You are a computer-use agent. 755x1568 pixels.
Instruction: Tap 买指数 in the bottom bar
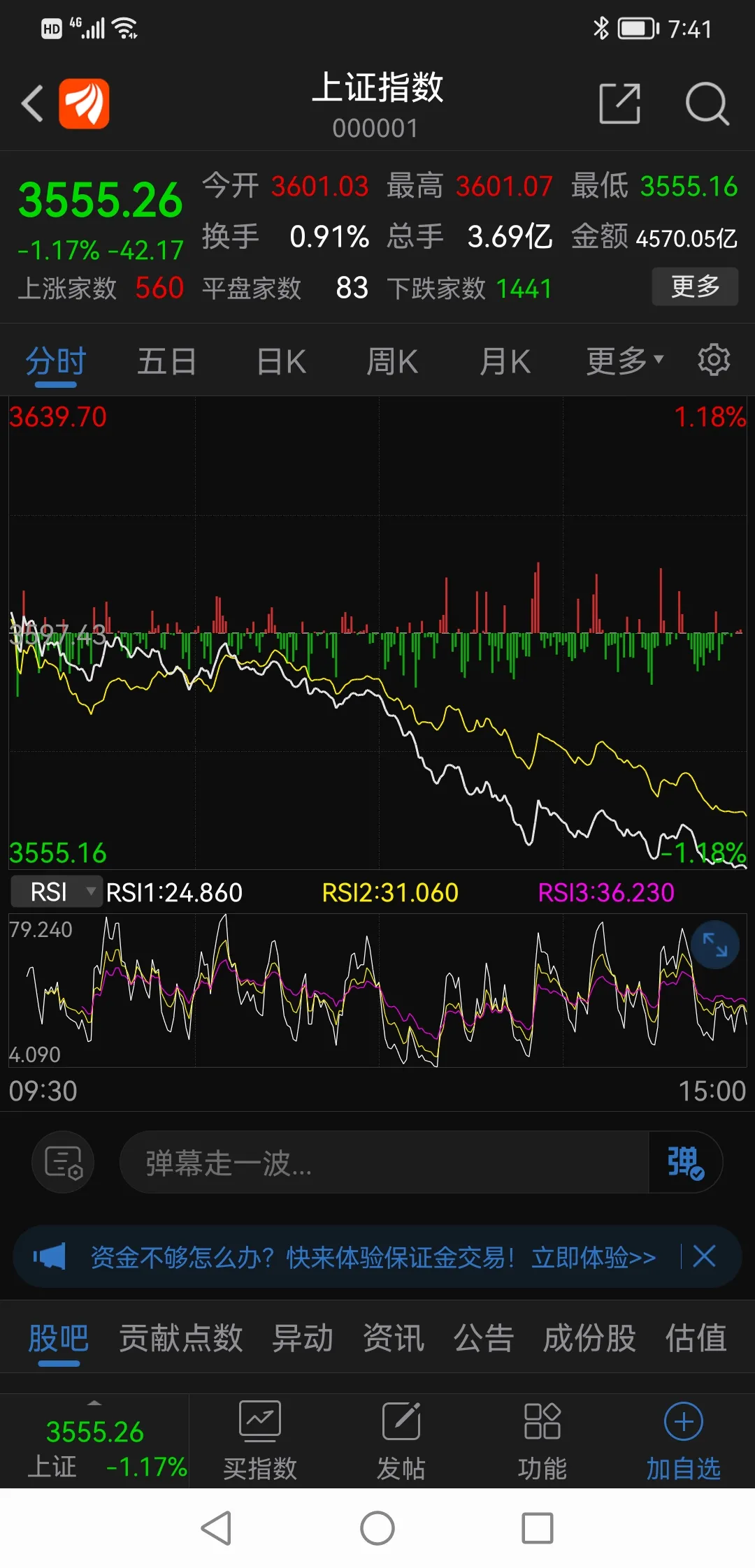pyautogui.click(x=260, y=1441)
